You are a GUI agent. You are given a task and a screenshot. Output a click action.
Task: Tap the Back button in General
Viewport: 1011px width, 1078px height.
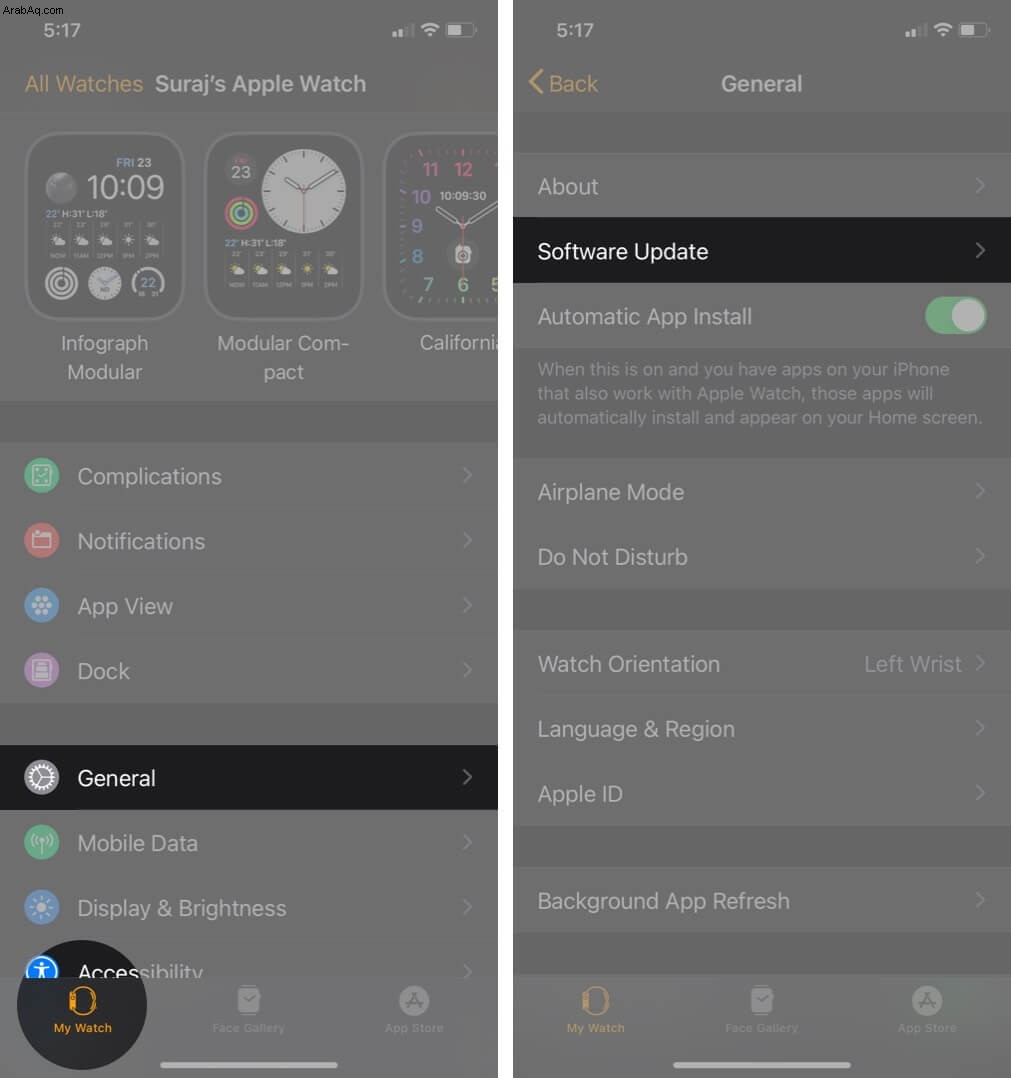pyautogui.click(x=564, y=83)
